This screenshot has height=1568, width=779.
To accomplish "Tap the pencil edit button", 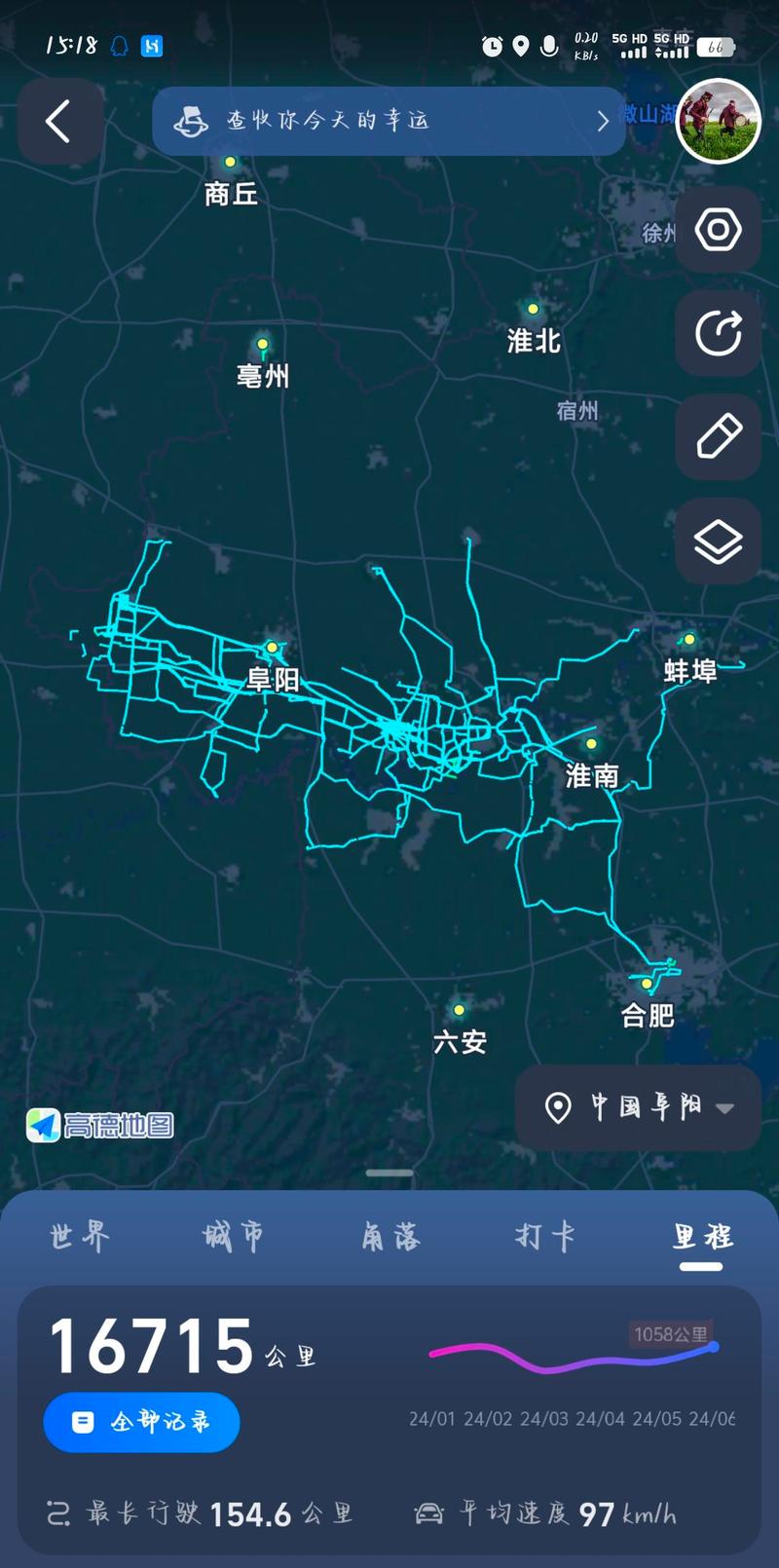I will pyautogui.click(x=718, y=437).
